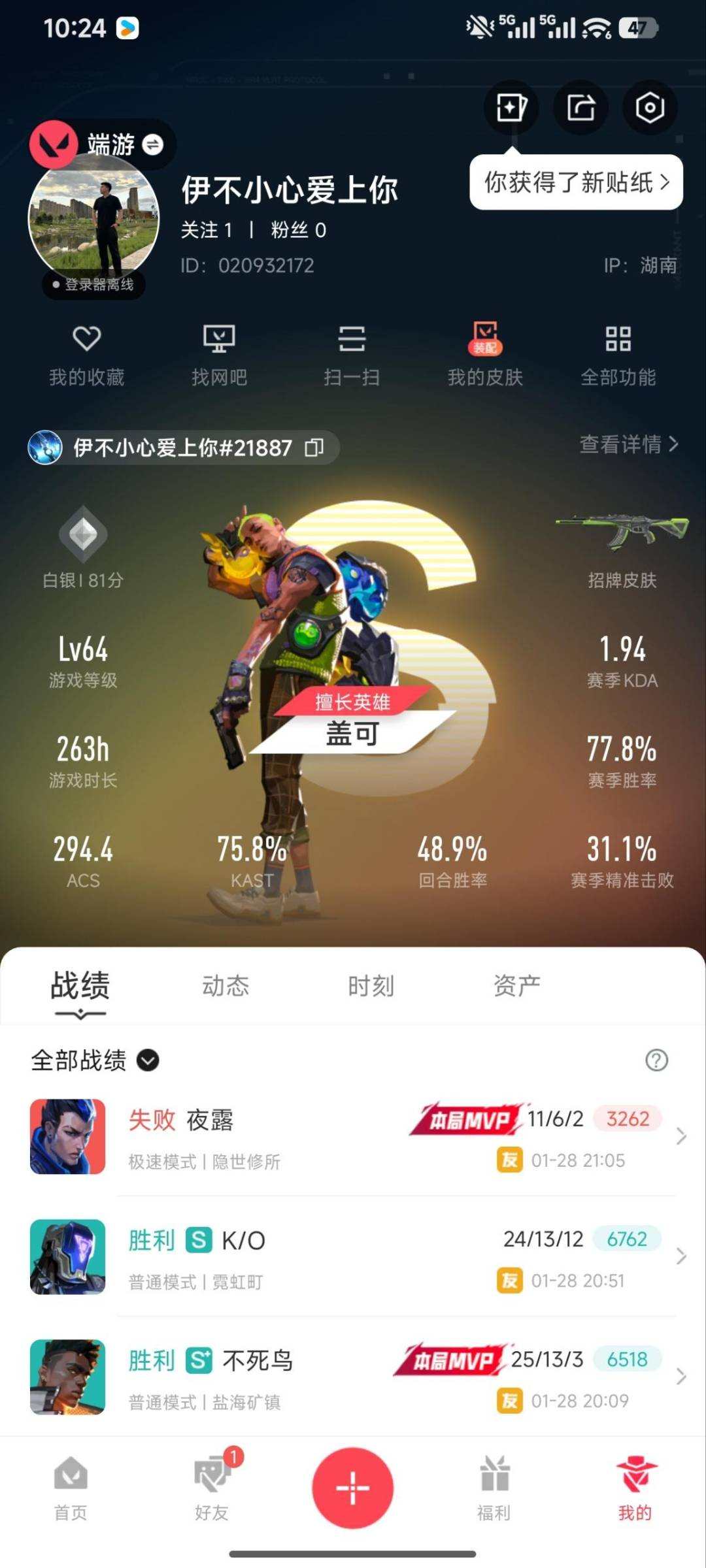The width and height of the screenshot is (706, 1568).
Task: Open the sticker card icon at top
Action: pos(511,108)
